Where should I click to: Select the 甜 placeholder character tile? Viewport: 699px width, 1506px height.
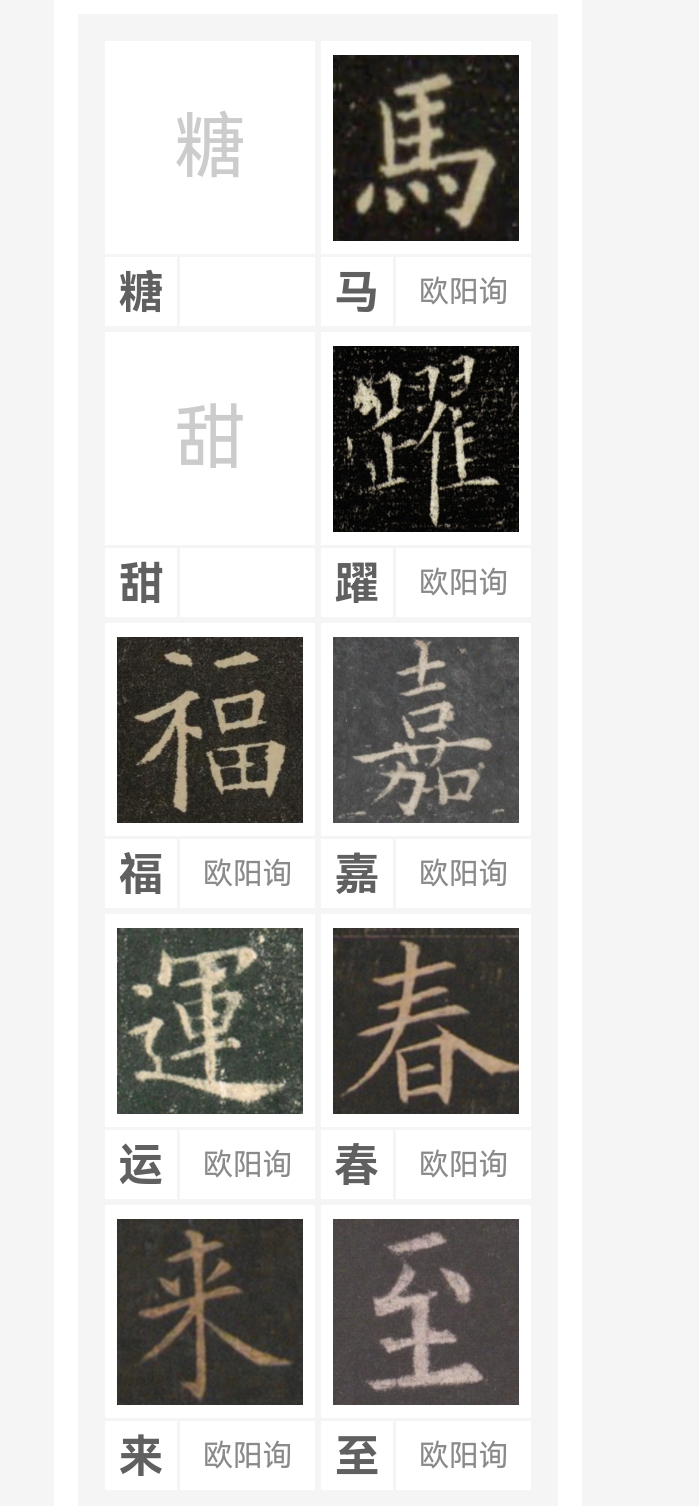coord(210,439)
